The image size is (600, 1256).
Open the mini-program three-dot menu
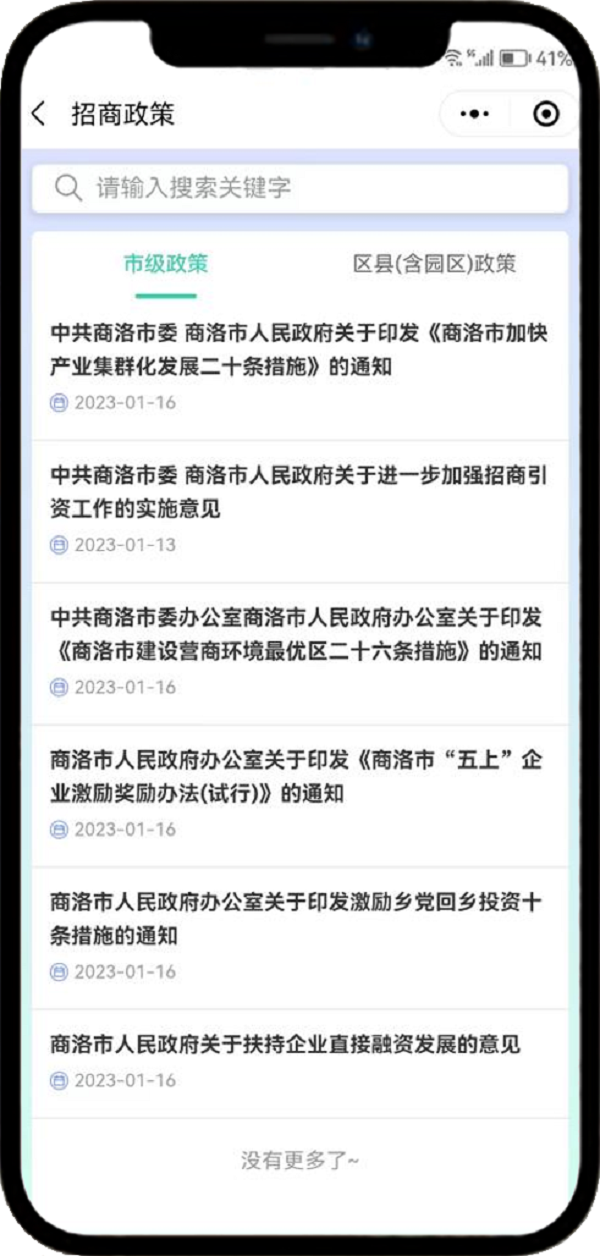[x=476, y=115]
